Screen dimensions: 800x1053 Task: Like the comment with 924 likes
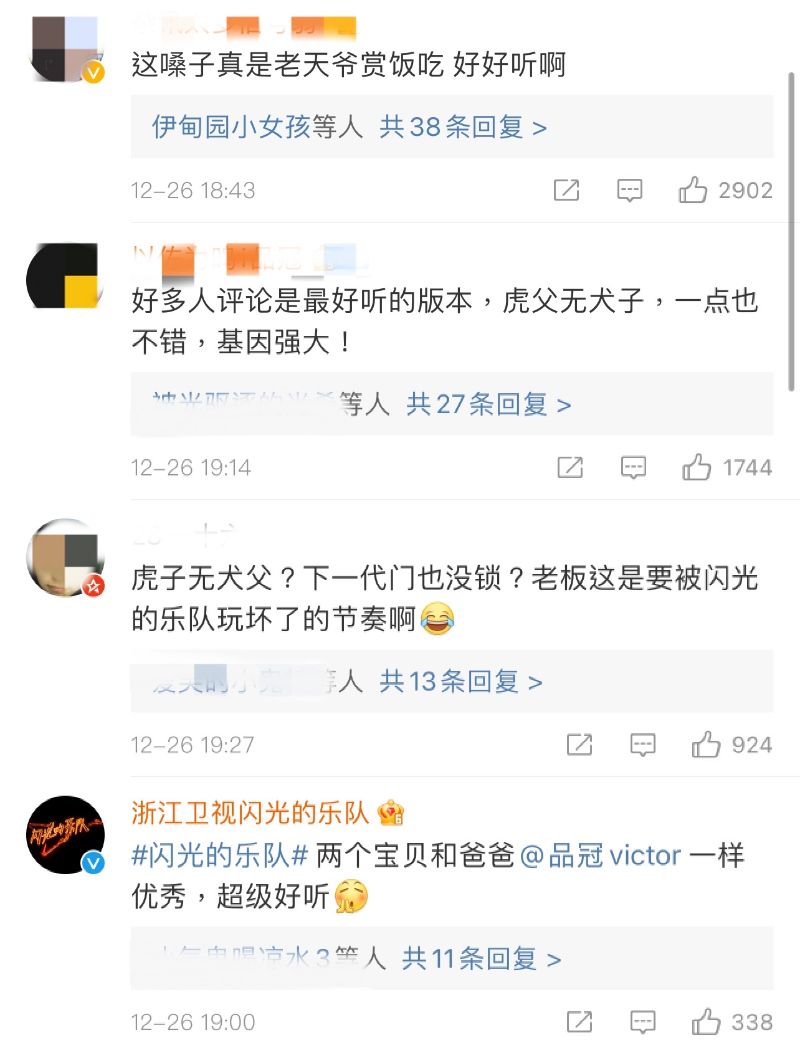pyautogui.click(x=706, y=745)
